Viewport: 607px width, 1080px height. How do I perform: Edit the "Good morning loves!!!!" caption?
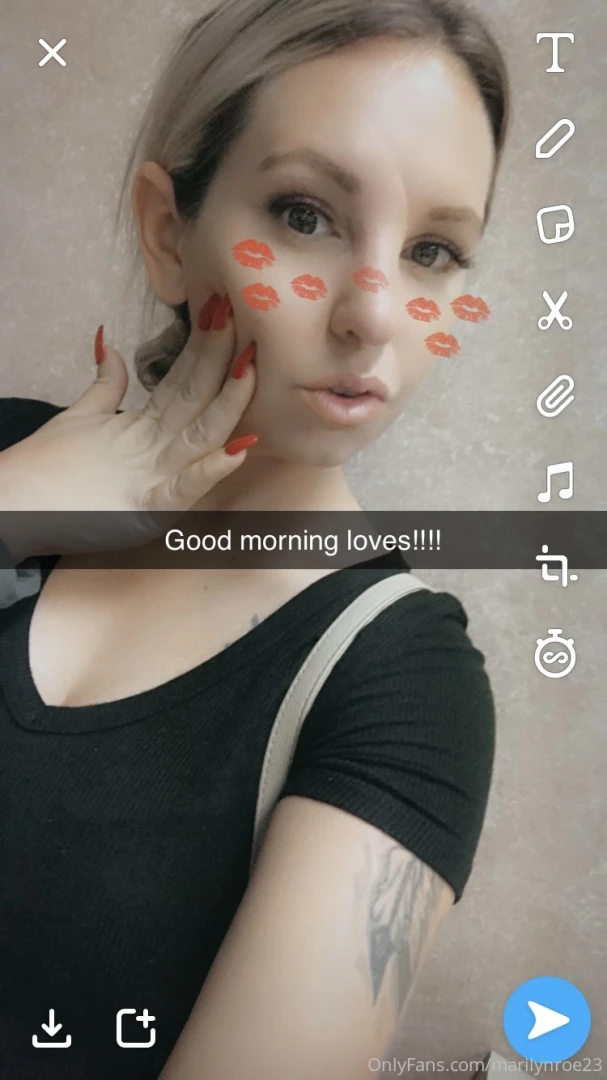(303, 541)
